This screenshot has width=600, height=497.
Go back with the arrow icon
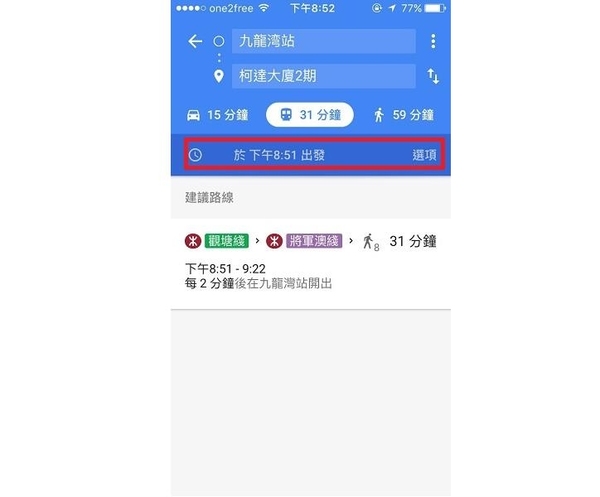coord(195,42)
